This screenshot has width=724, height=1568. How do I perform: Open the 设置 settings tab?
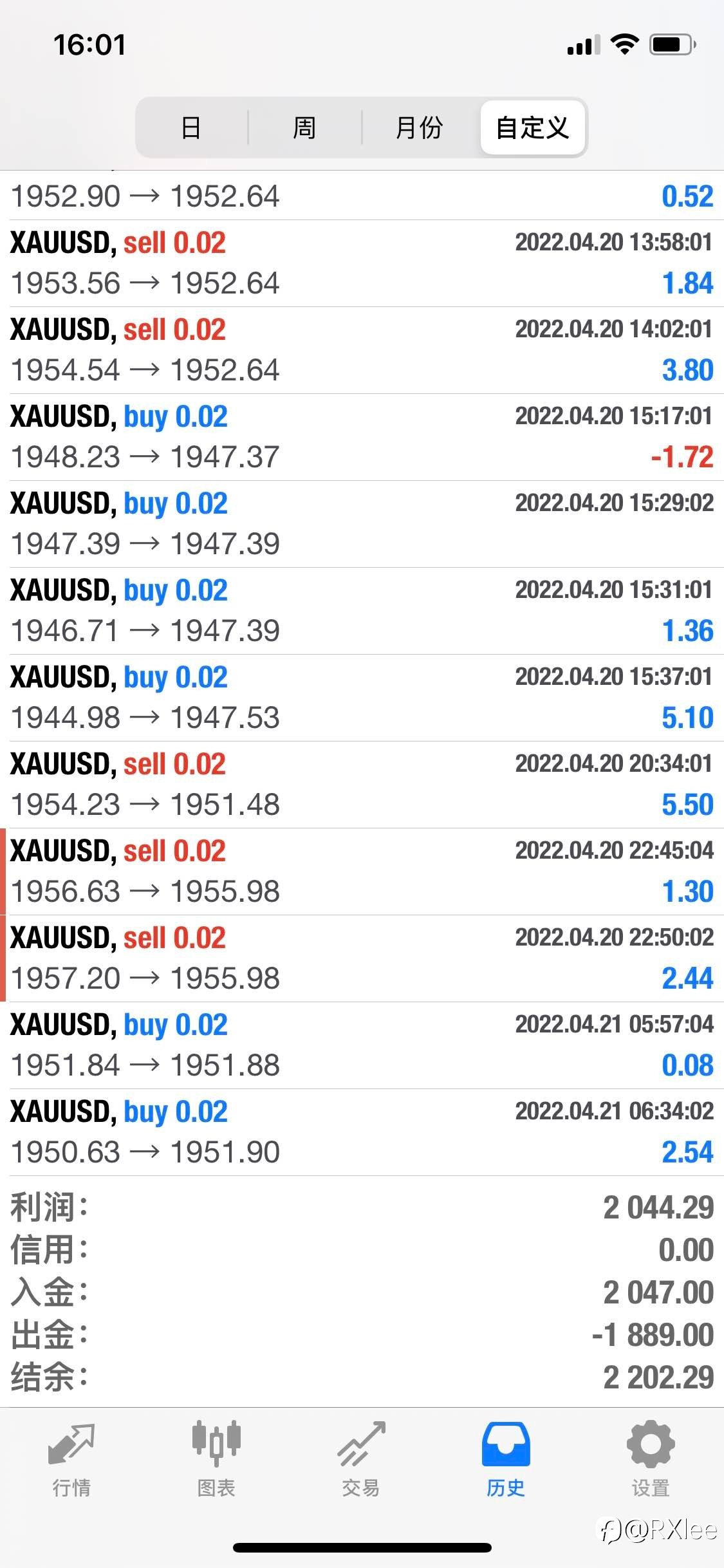pos(651,1459)
